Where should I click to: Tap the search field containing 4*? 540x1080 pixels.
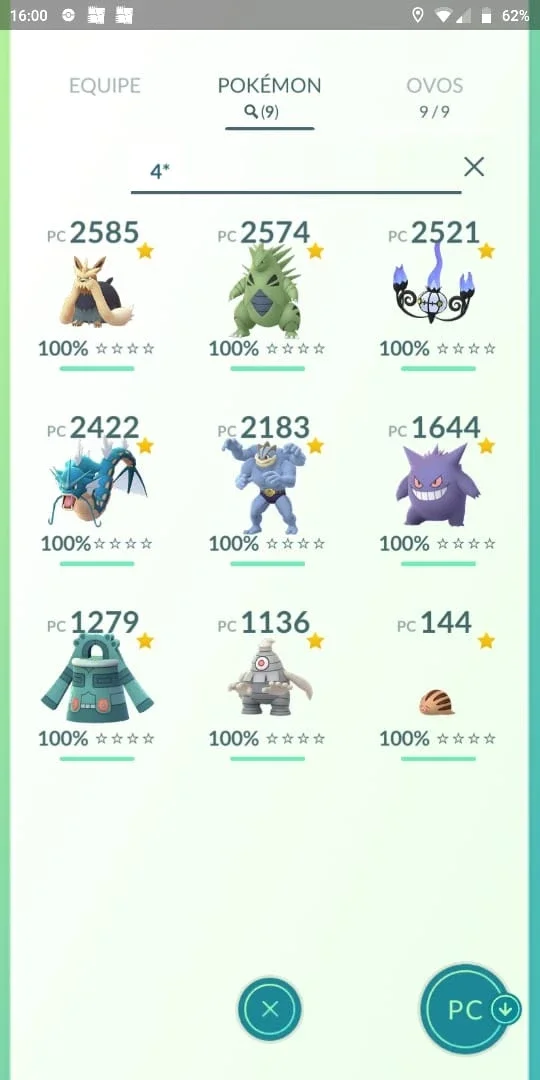tap(296, 172)
